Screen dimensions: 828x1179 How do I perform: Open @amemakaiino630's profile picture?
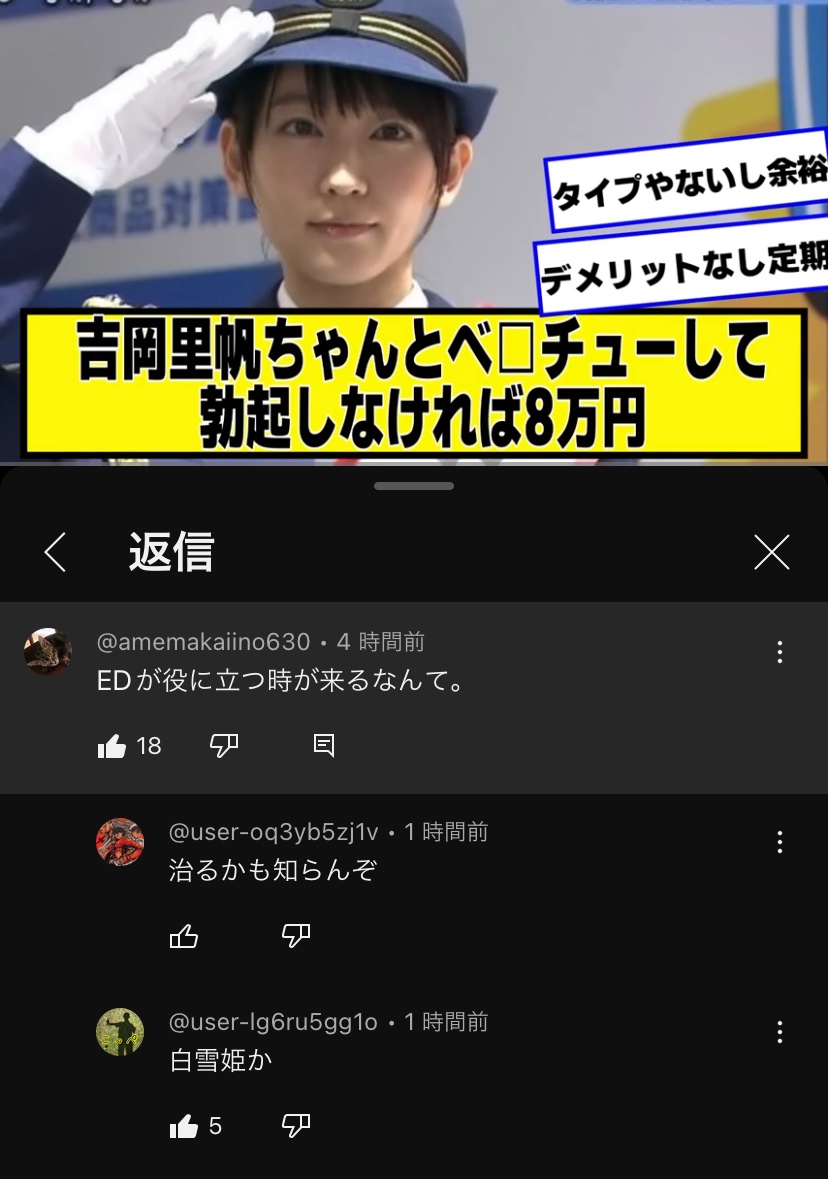pyautogui.click(x=47, y=650)
